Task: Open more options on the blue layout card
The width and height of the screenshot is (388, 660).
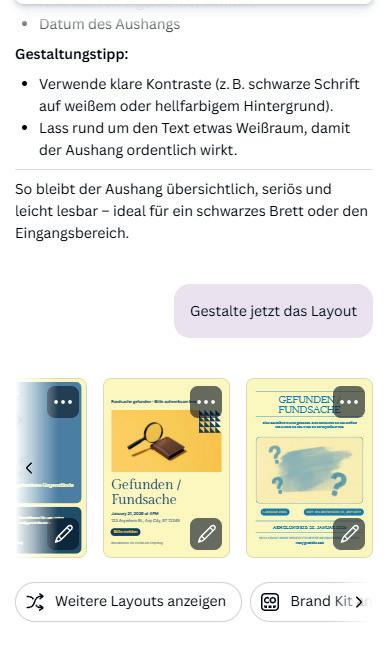Action: coord(63,402)
